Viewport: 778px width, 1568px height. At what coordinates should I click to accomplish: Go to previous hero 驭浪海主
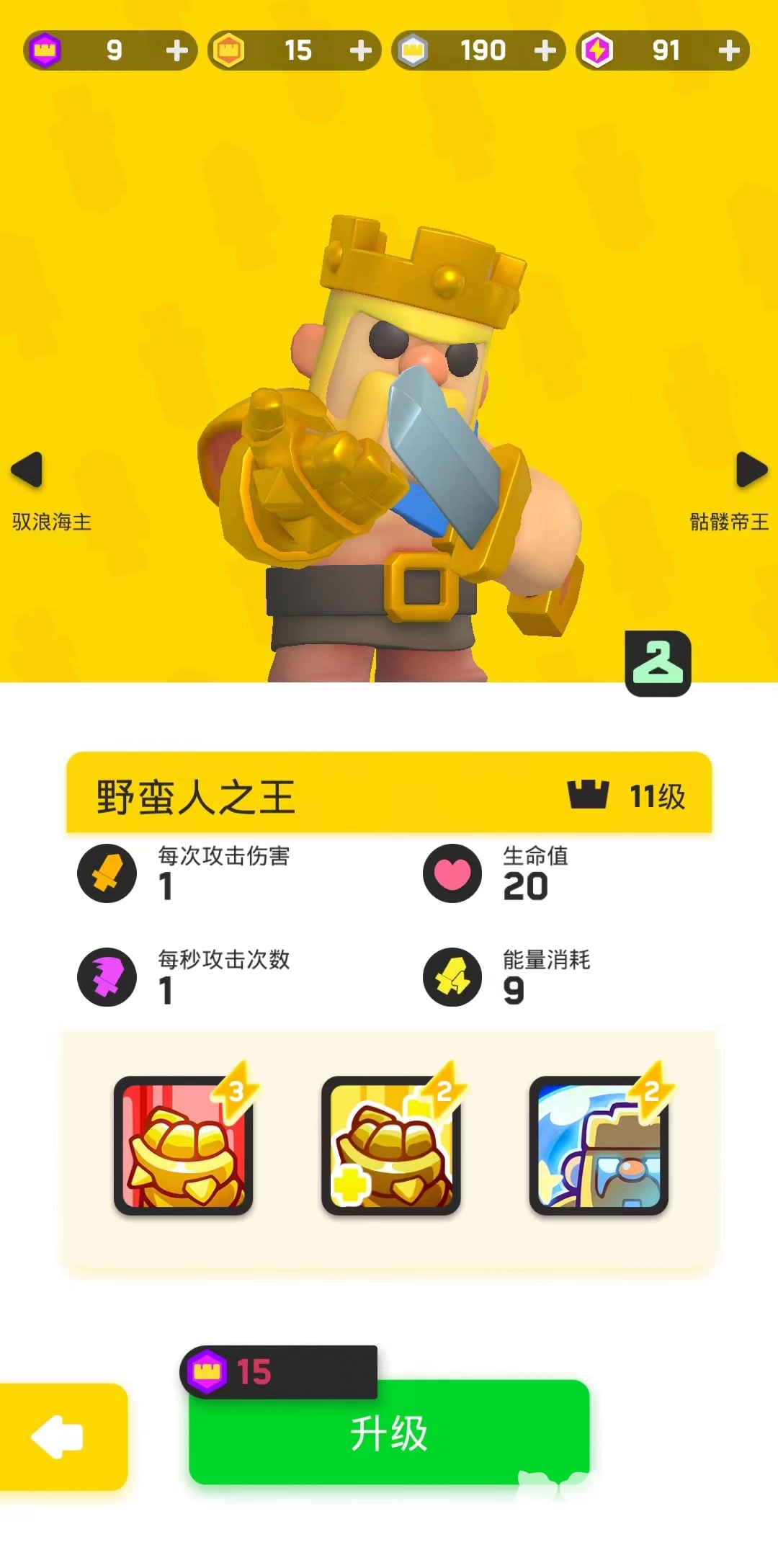click(x=29, y=471)
